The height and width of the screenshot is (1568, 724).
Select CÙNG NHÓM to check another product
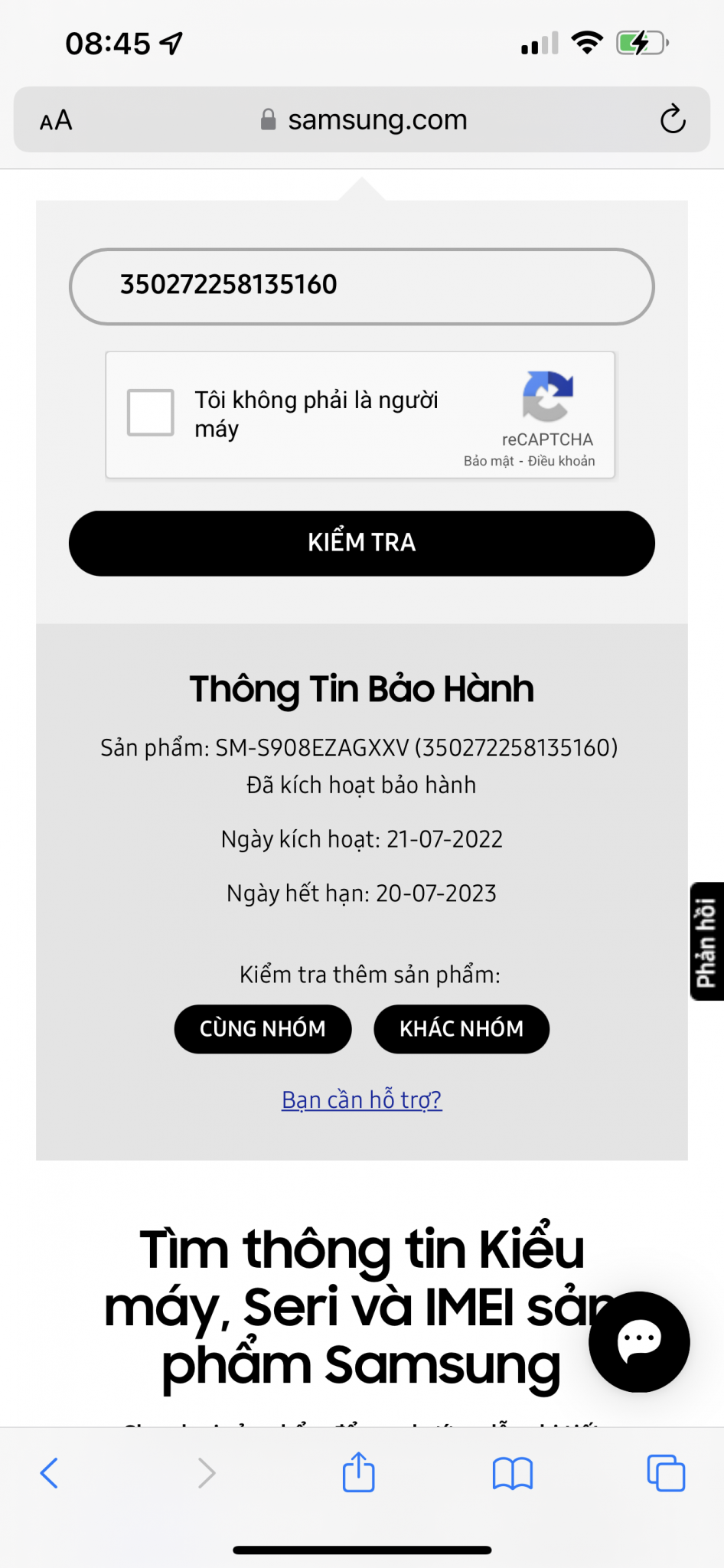pyautogui.click(x=263, y=1029)
